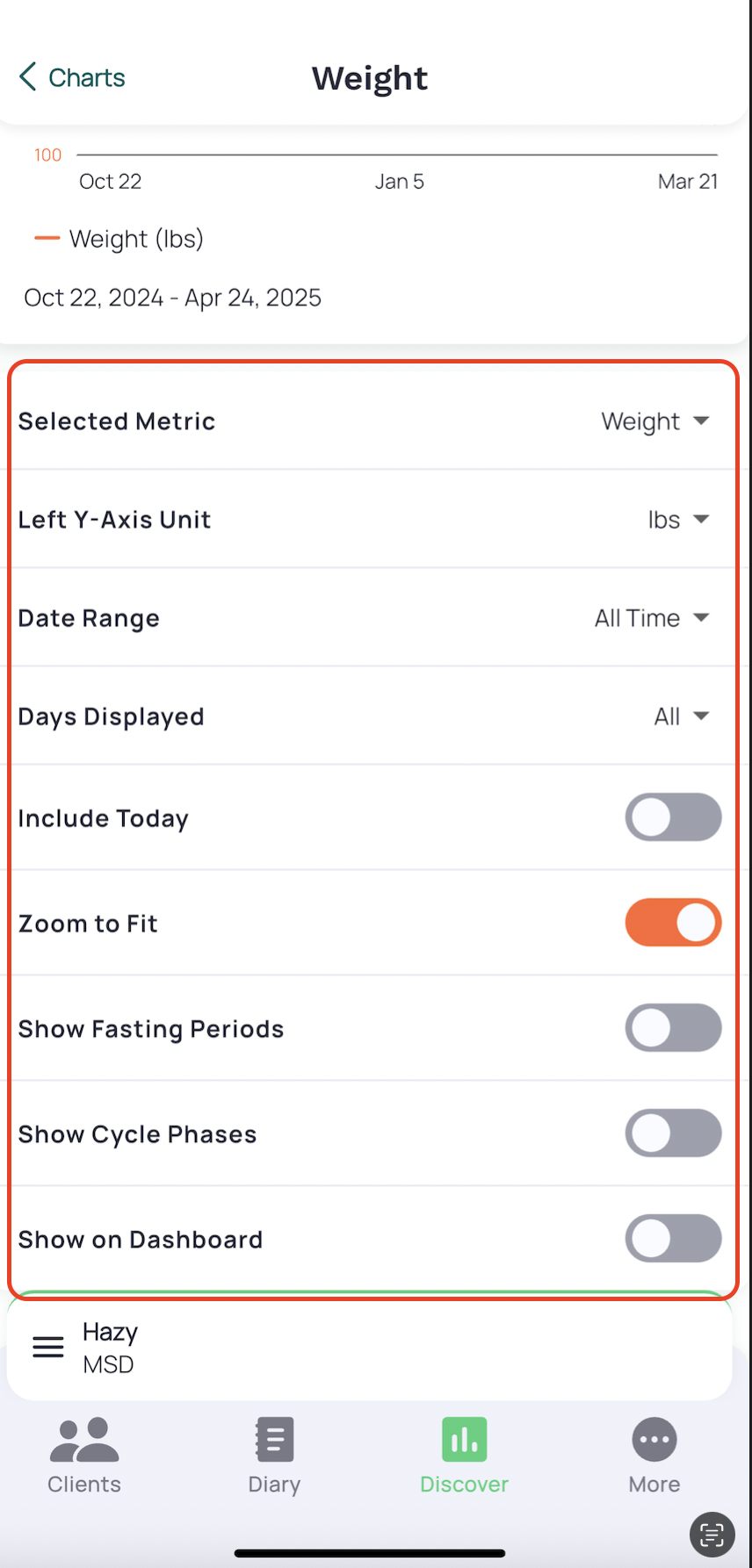This screenshot has width=752, height=1568.
Task: Enable the Include Today switch
Action: click(x=674, y=817)
